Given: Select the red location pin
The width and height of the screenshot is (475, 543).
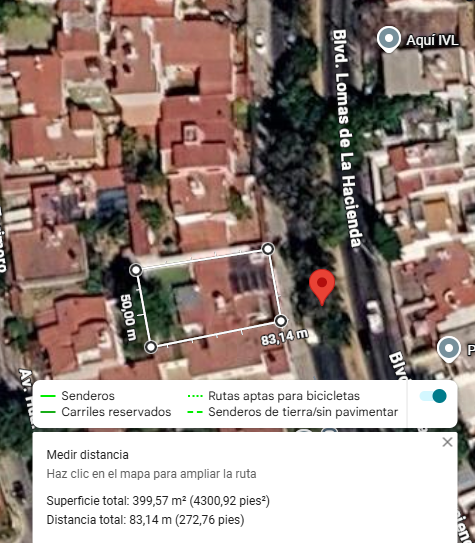Looking at the screenshot, I should pyautogui.click(x=322, y=287).
